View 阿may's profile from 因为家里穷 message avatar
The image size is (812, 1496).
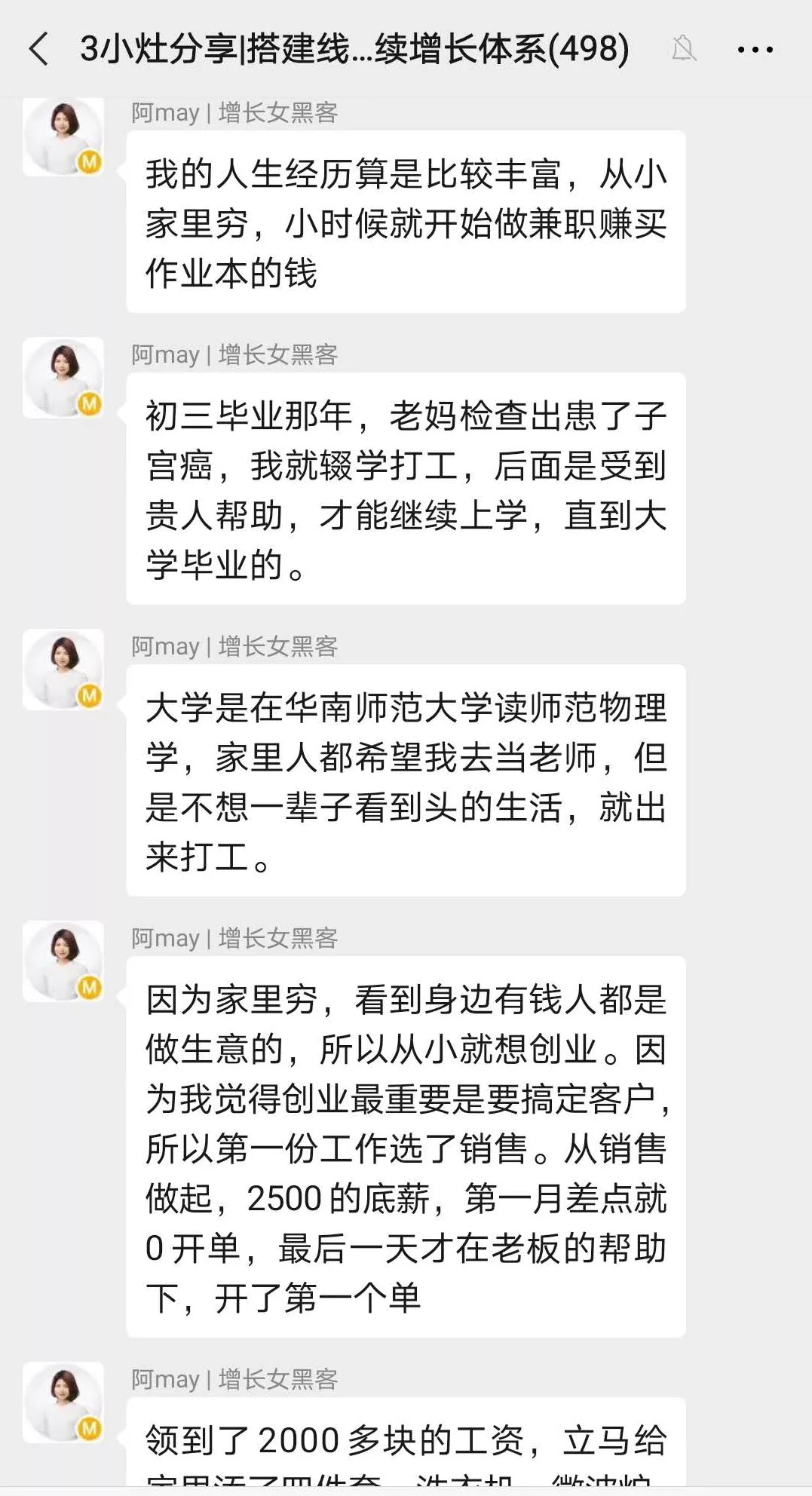(63, 961)
